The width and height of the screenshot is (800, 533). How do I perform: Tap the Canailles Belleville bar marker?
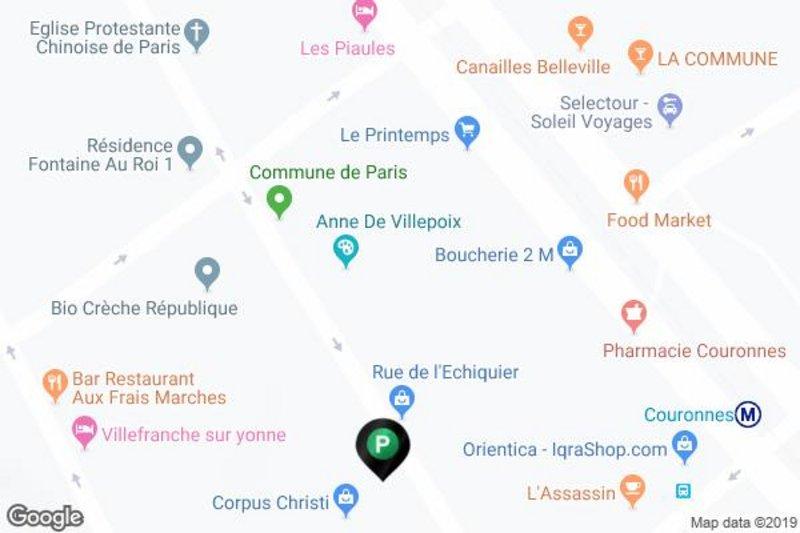(x=578, y=31)
